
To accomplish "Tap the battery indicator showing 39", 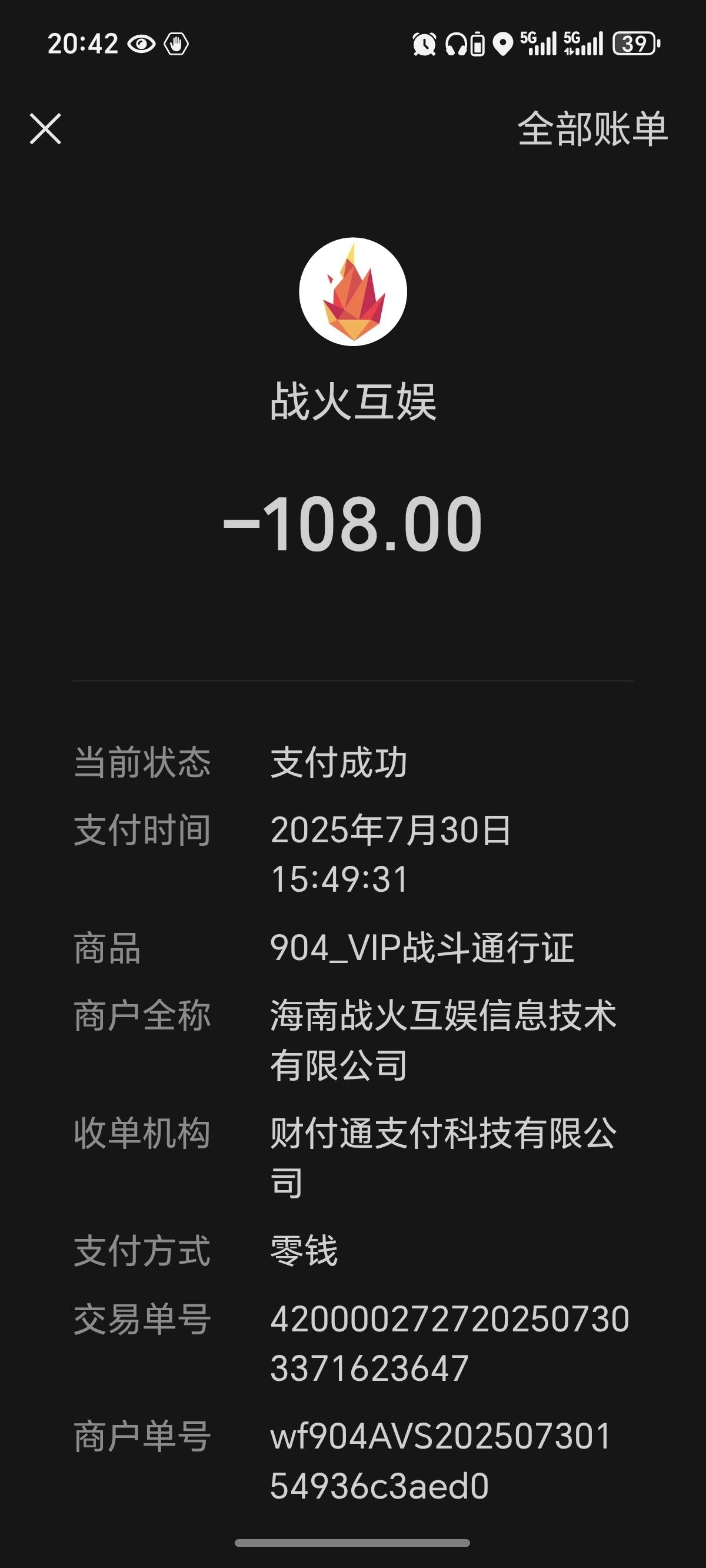I will coord(636,44).
